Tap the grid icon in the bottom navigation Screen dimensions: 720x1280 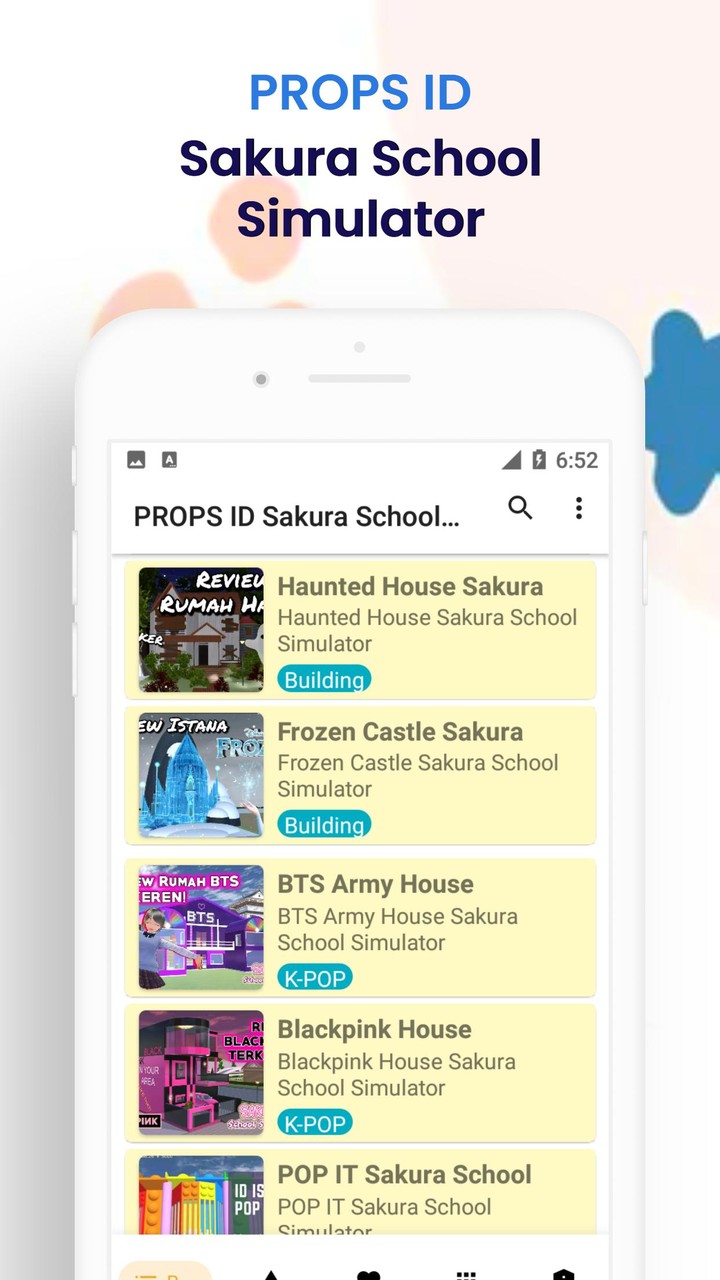(466, 1272)
